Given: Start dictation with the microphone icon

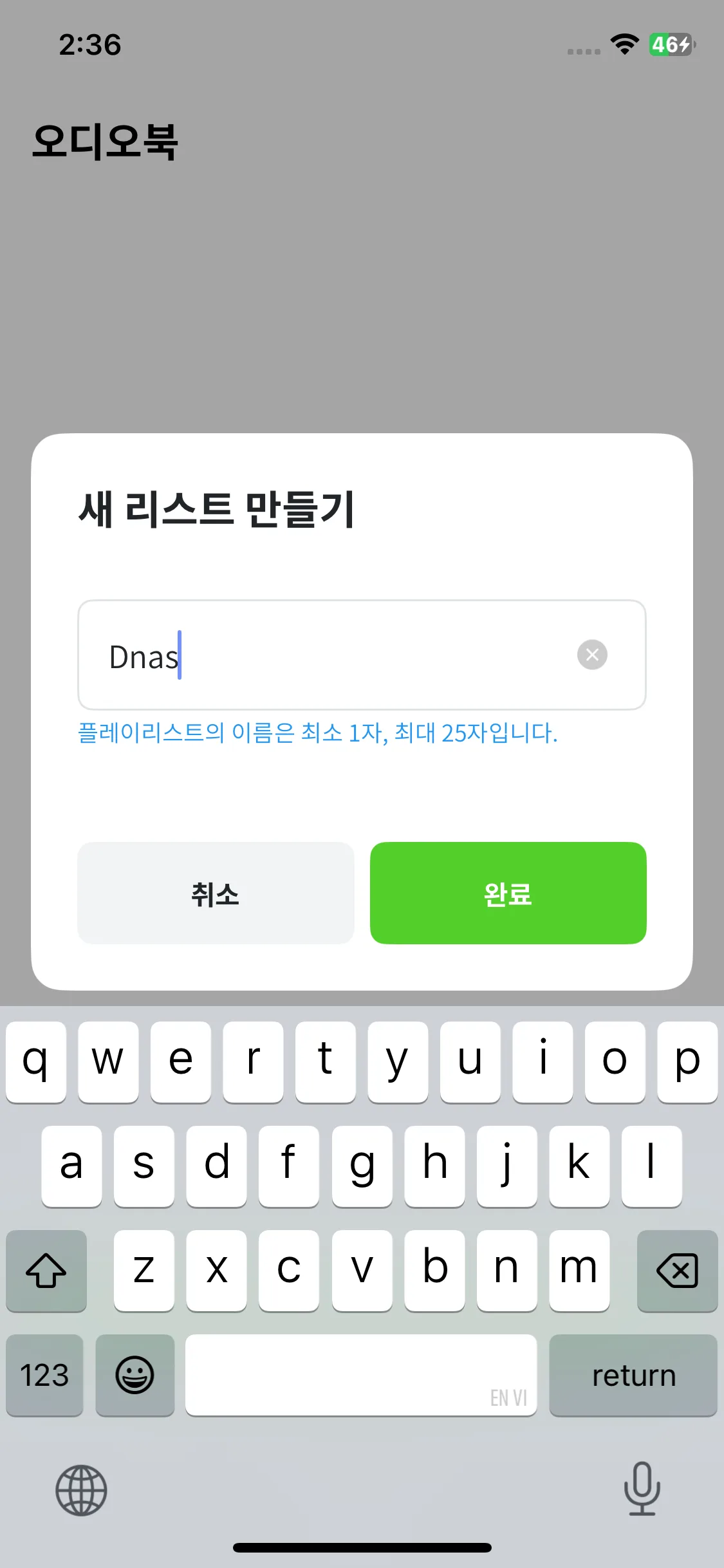Looking at the screenshot, I should pos(642,1488).
